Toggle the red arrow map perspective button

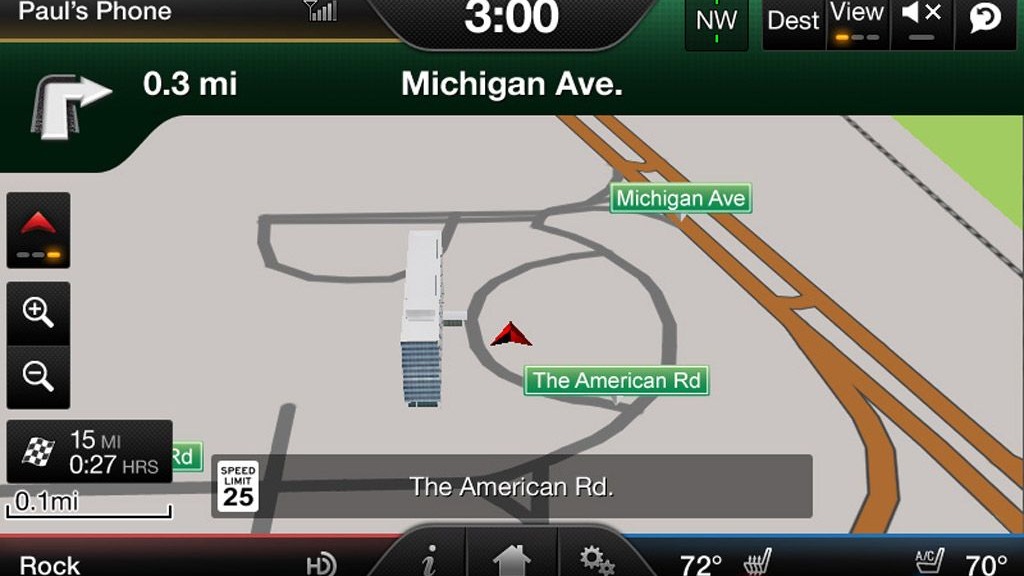[x=38, y=230]
